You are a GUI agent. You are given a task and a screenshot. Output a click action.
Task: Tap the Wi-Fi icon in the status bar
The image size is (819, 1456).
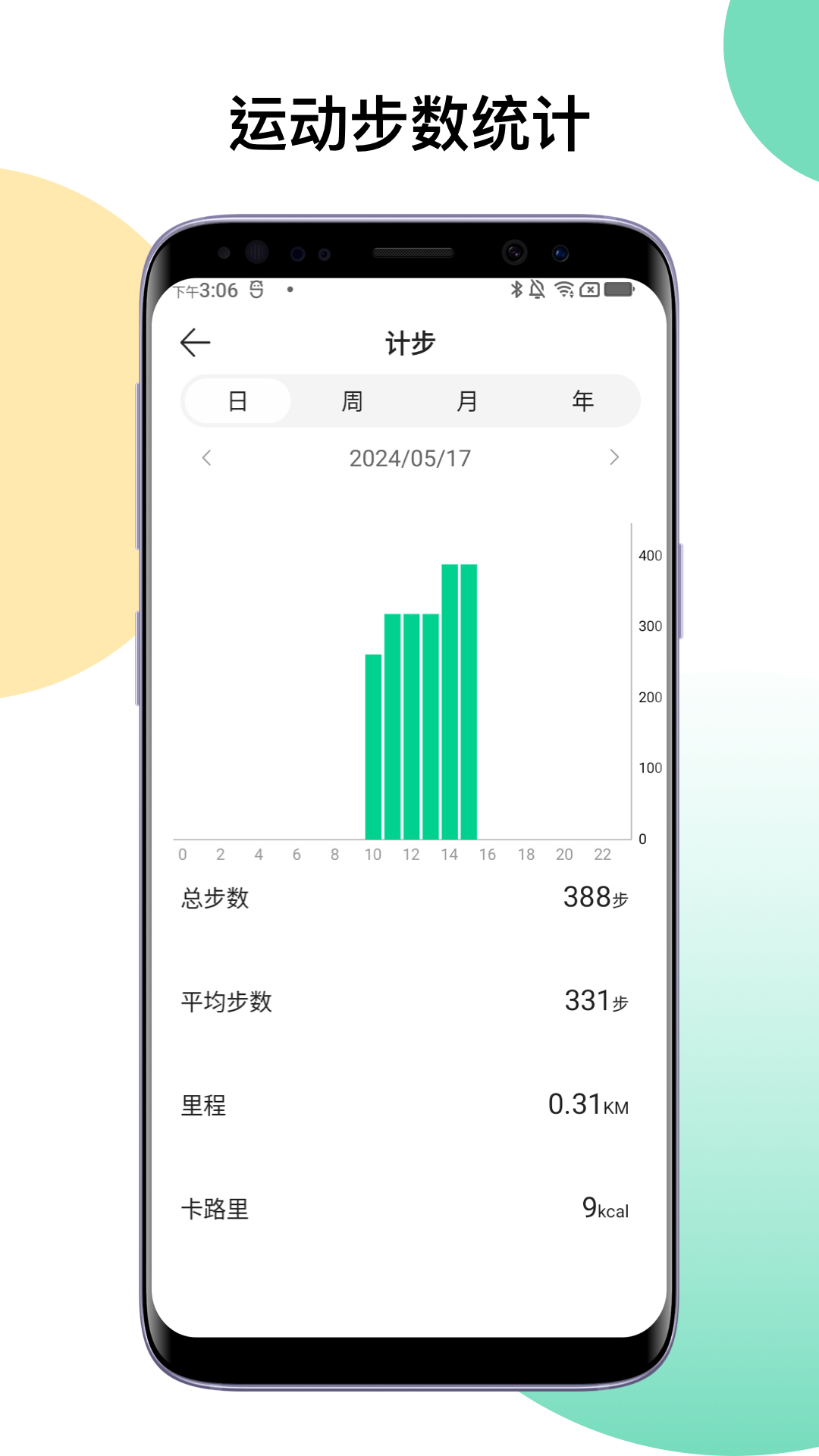pos(563,290)
